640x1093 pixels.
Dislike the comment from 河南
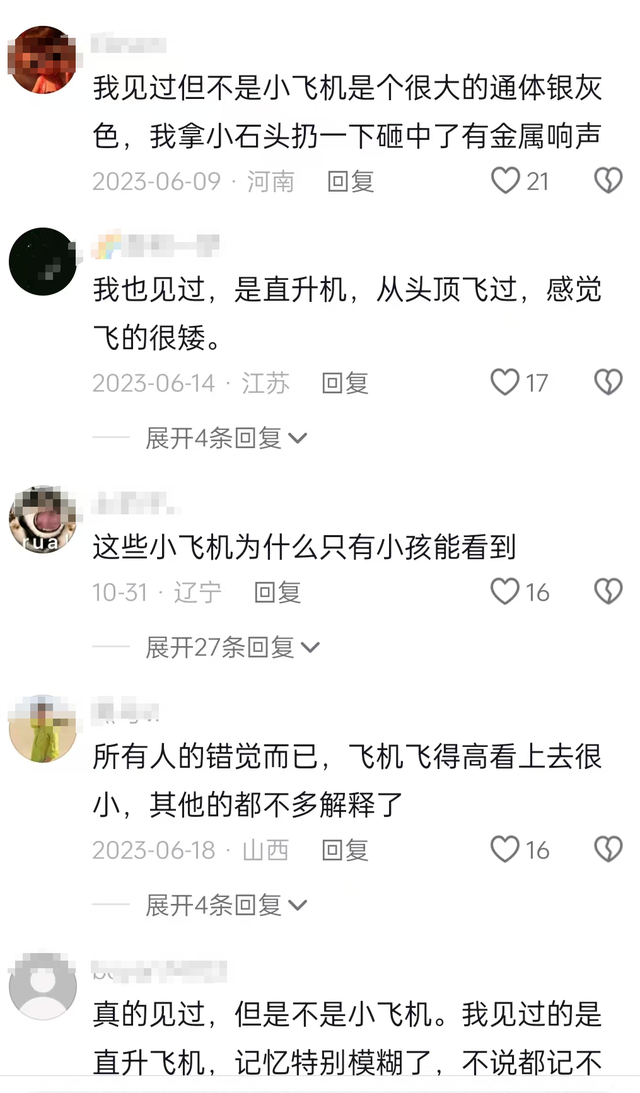click(x=608, y=181)
